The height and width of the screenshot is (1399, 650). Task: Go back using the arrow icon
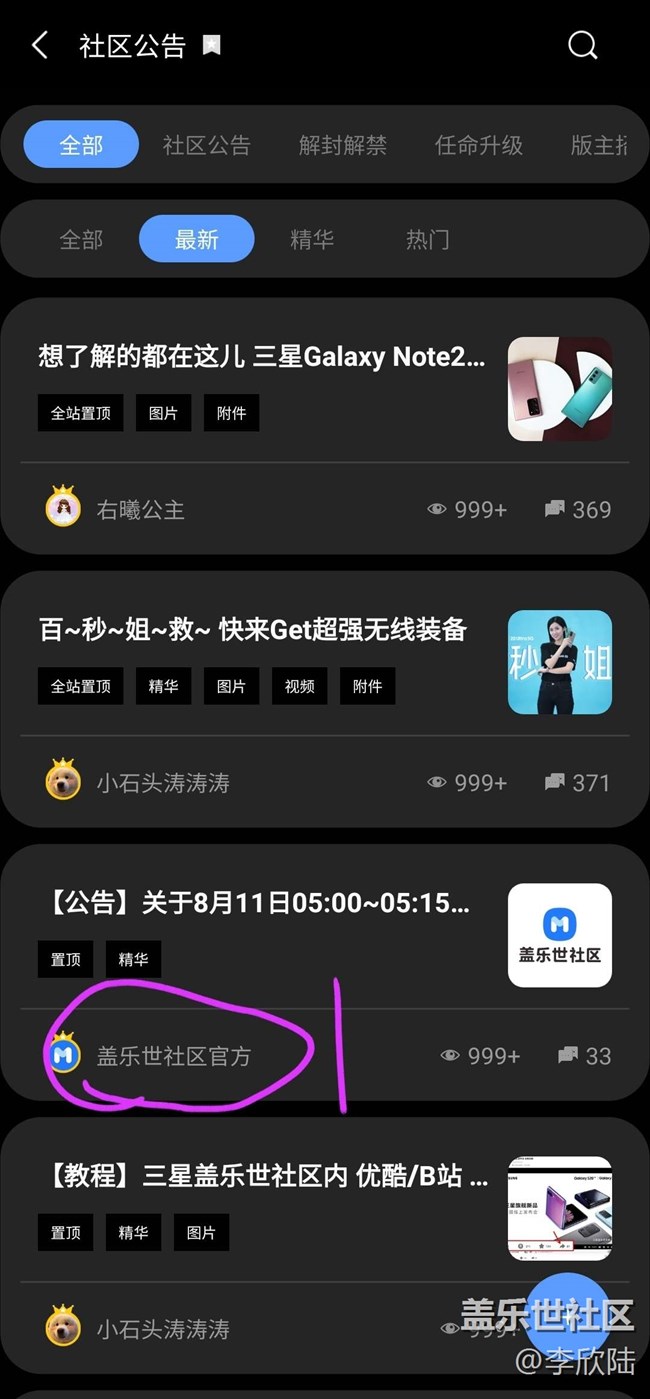[40, 45]
